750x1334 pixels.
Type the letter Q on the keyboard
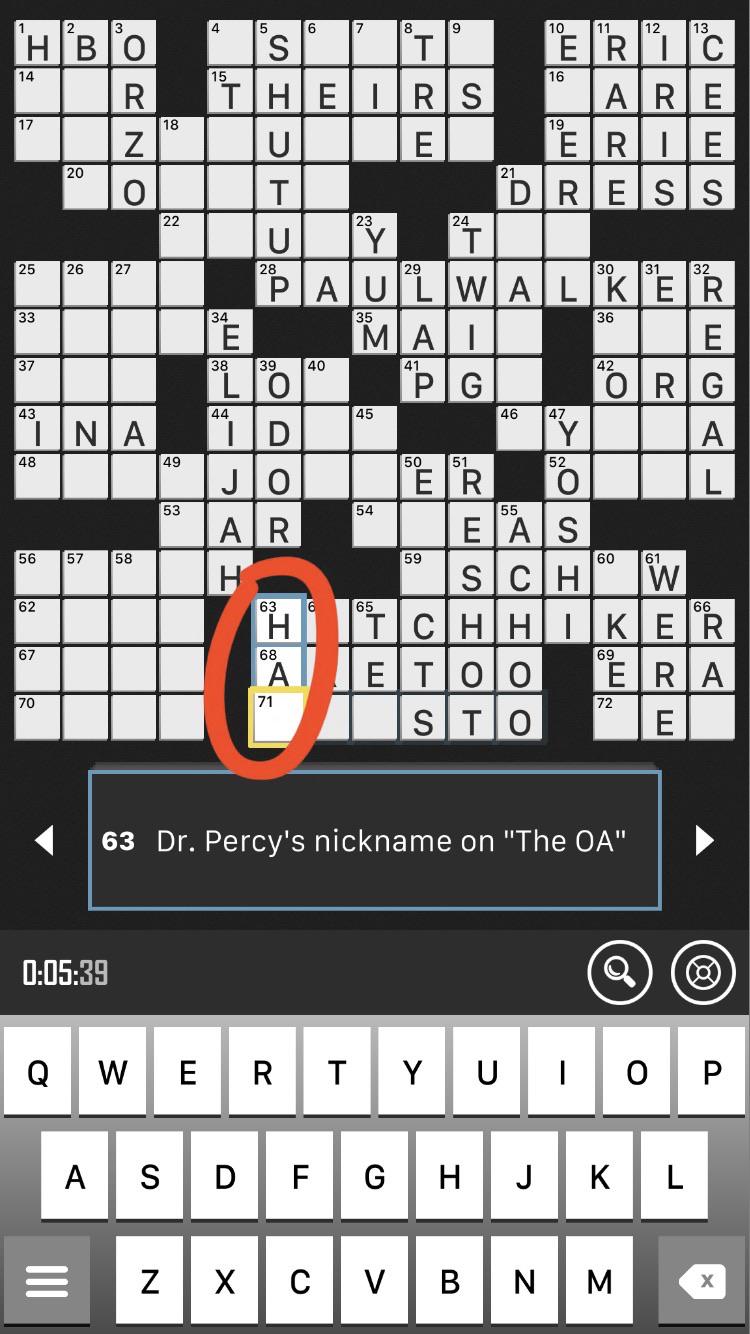tap(38, 1073)
